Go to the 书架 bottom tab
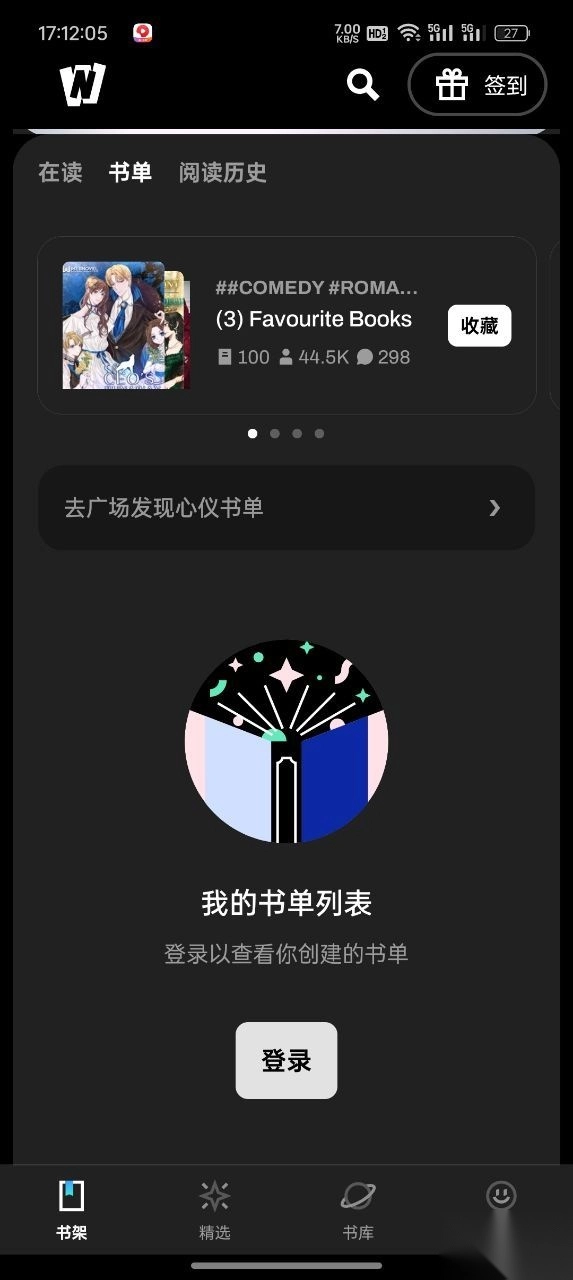The height and width of the screenshot is (1280, 573). pos(72,1210)
